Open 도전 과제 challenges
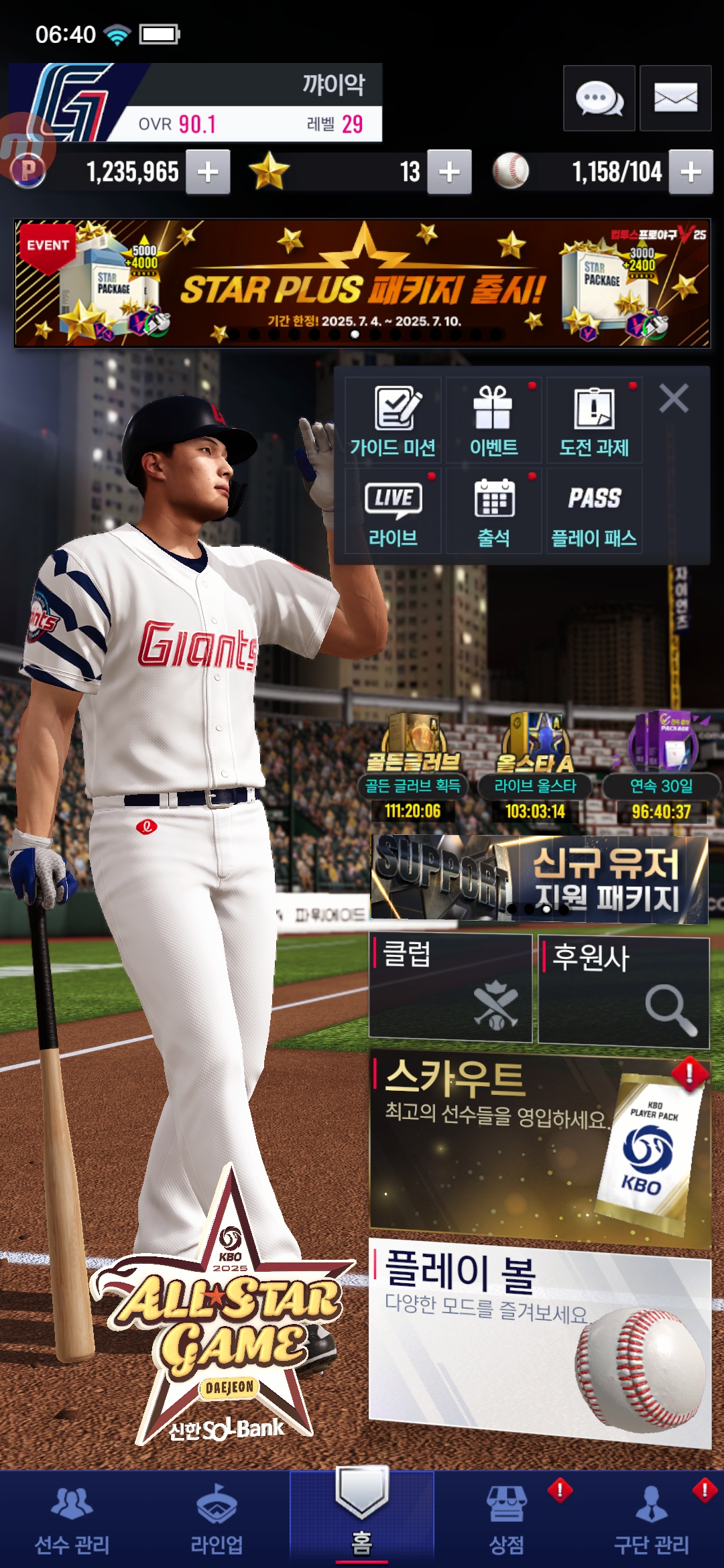 coord(594,420)
